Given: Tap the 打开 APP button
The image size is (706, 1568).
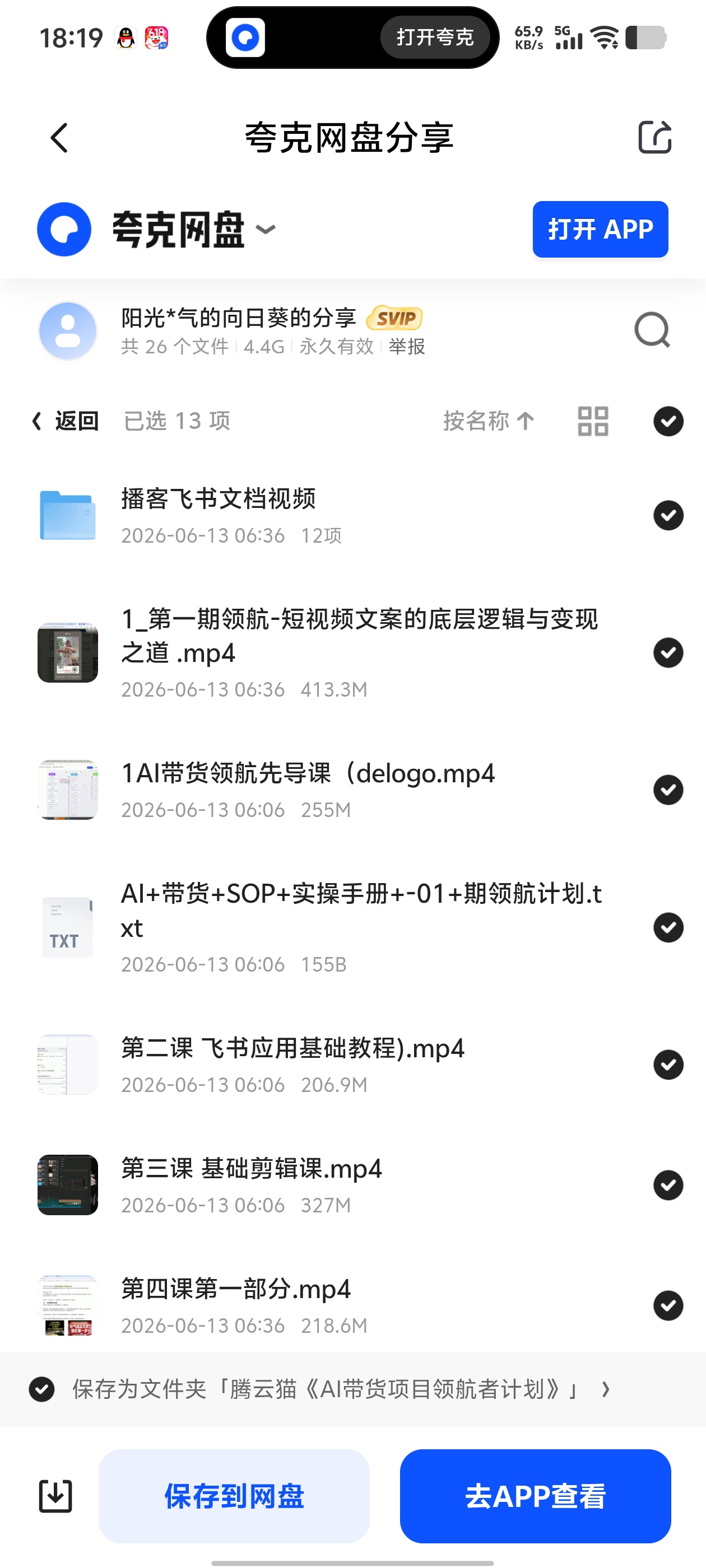Looking at the screenshot, I should tap(600, 230).
